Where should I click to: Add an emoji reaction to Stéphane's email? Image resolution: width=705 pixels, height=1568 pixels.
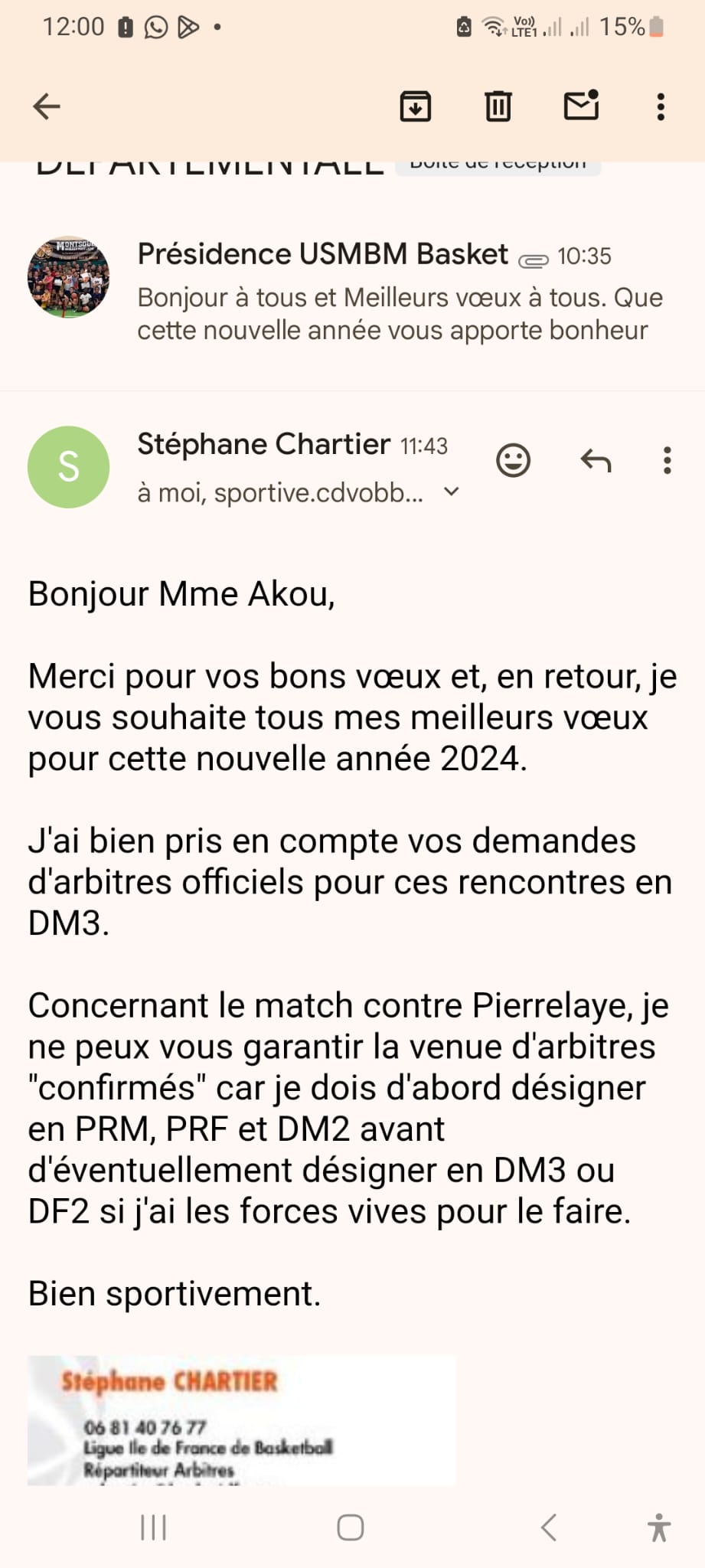[x=513, y=461]
